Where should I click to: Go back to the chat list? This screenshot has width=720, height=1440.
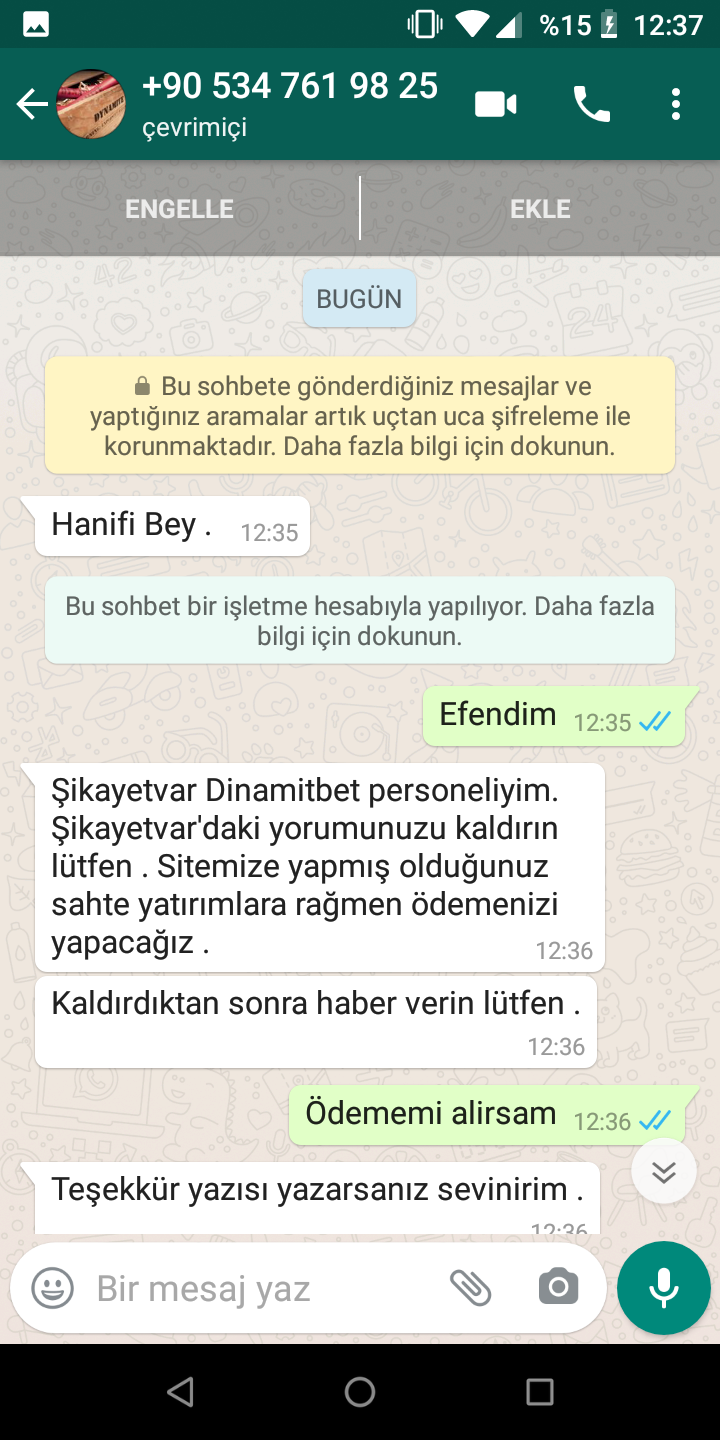tap(32, 104)
